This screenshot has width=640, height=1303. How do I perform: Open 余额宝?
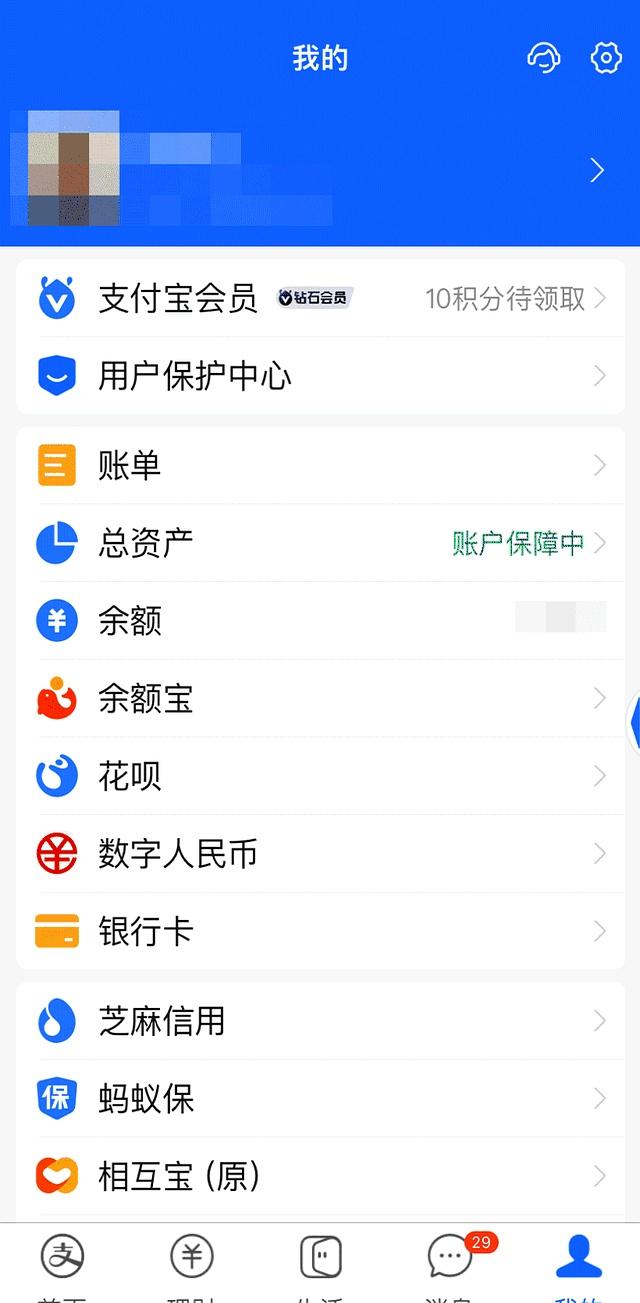pos(320,698)
